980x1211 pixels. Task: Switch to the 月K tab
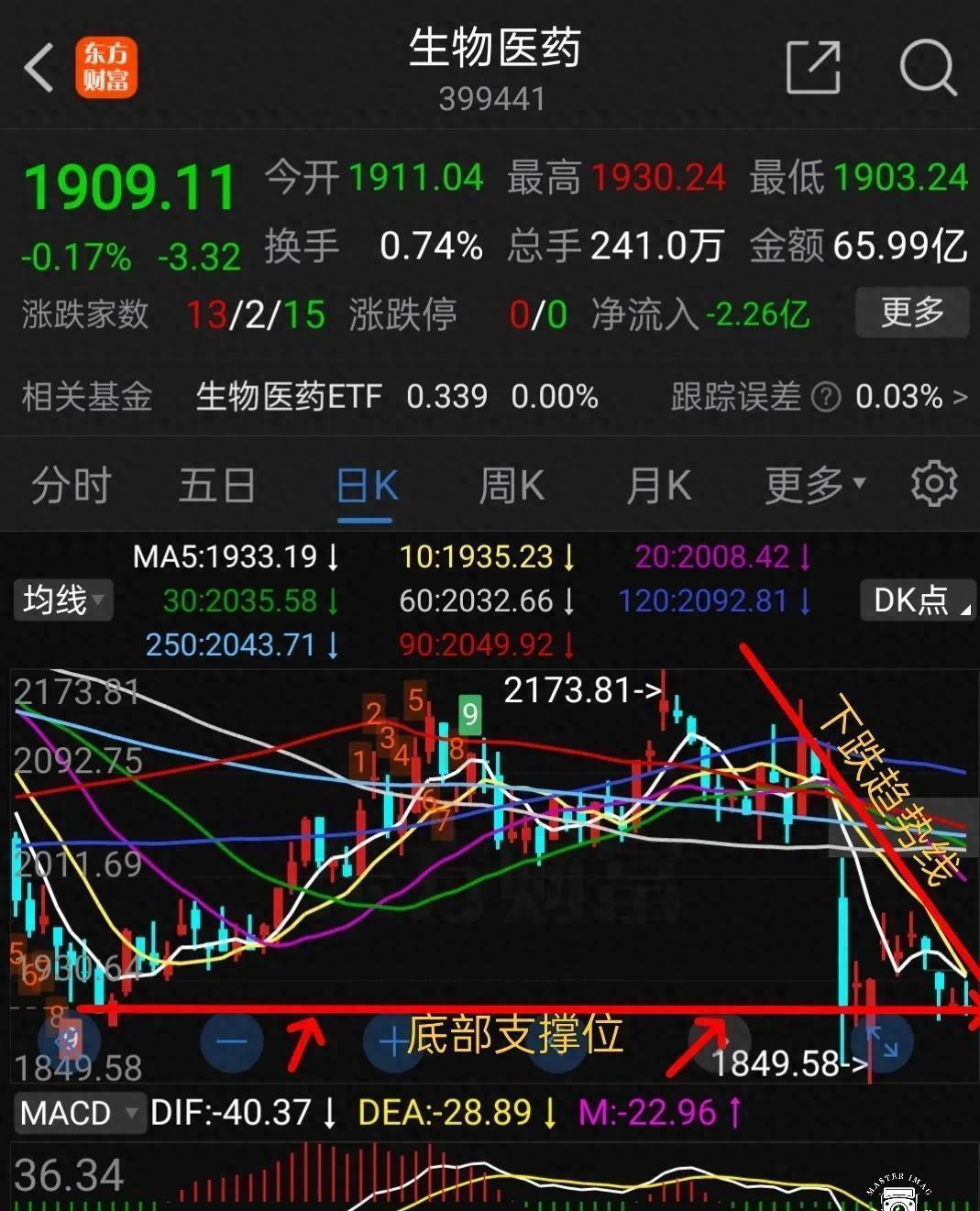[658, 485]
